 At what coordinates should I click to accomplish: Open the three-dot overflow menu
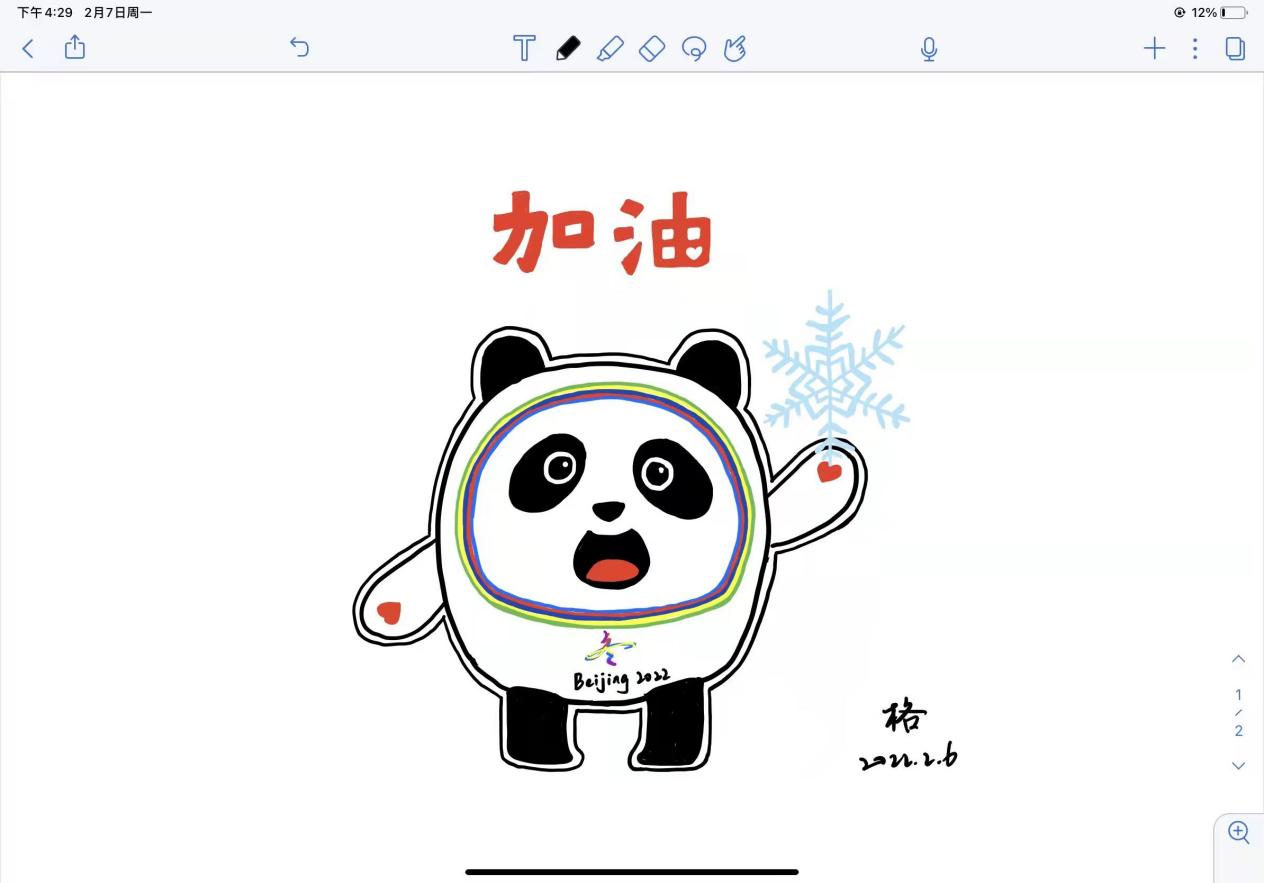click(x=1195, y=48)
